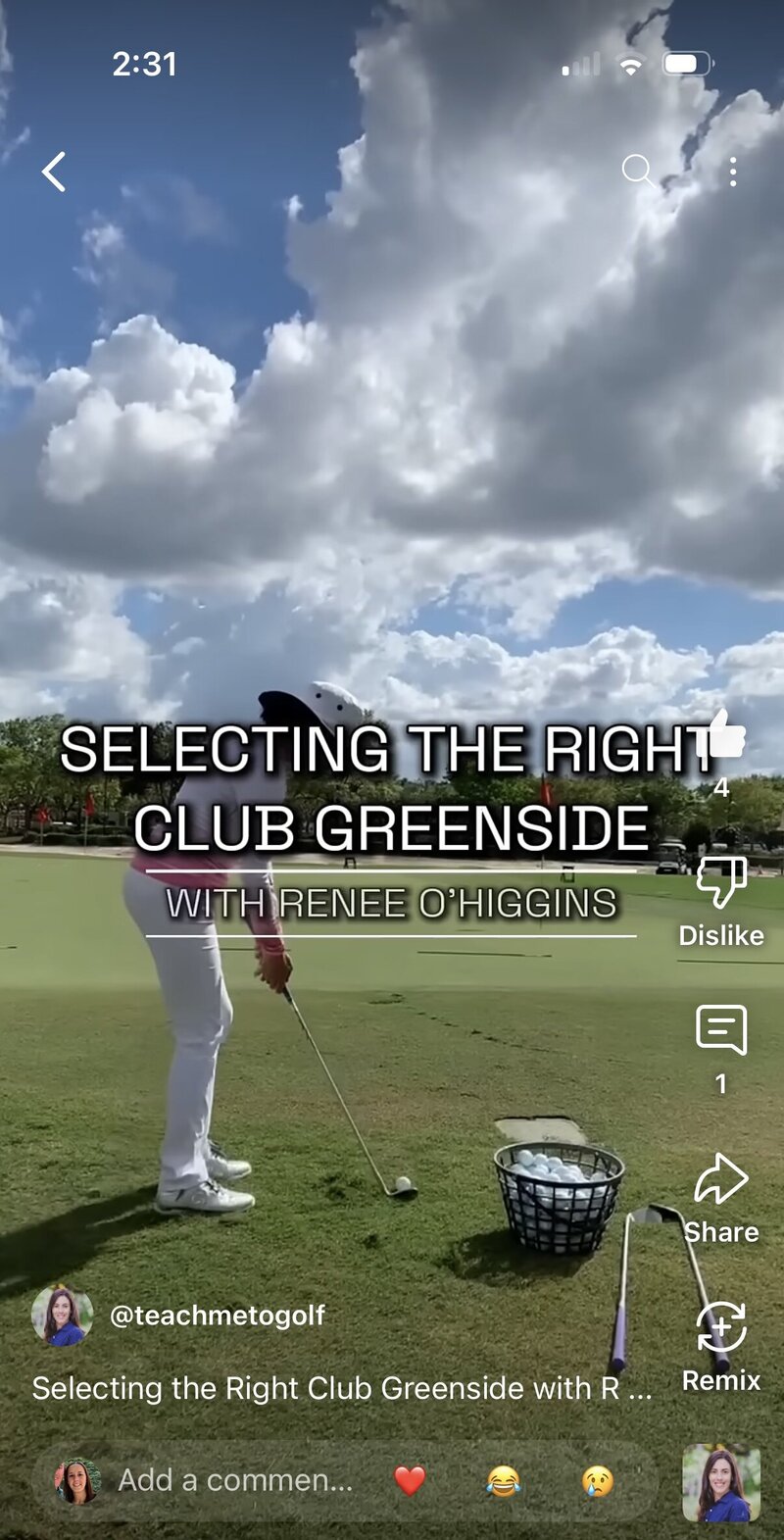Like this golf short
This screenshot has height=1540, width=784.
[x=724, y=737]
